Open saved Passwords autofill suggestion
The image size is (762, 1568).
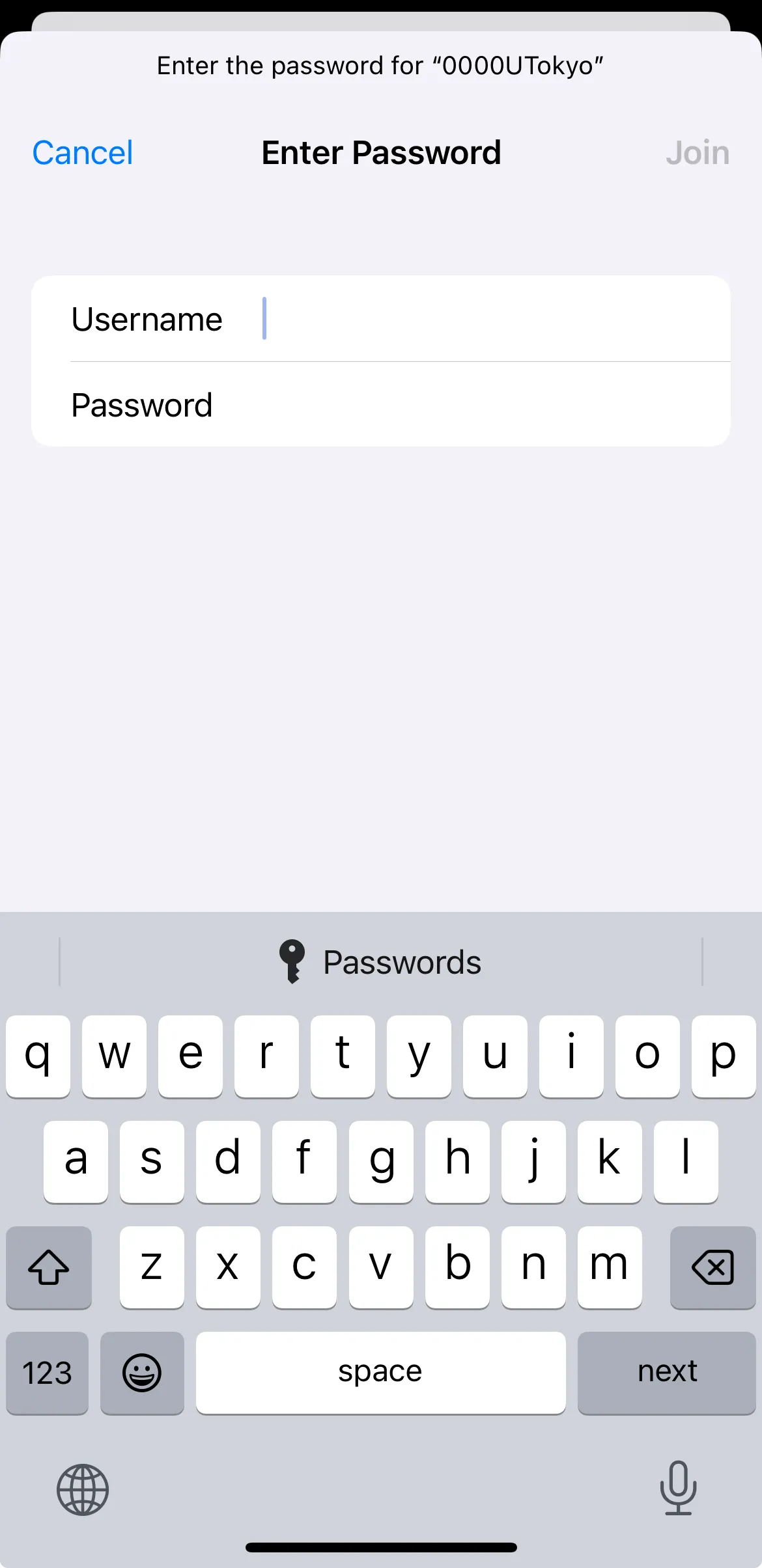[381, 962]
